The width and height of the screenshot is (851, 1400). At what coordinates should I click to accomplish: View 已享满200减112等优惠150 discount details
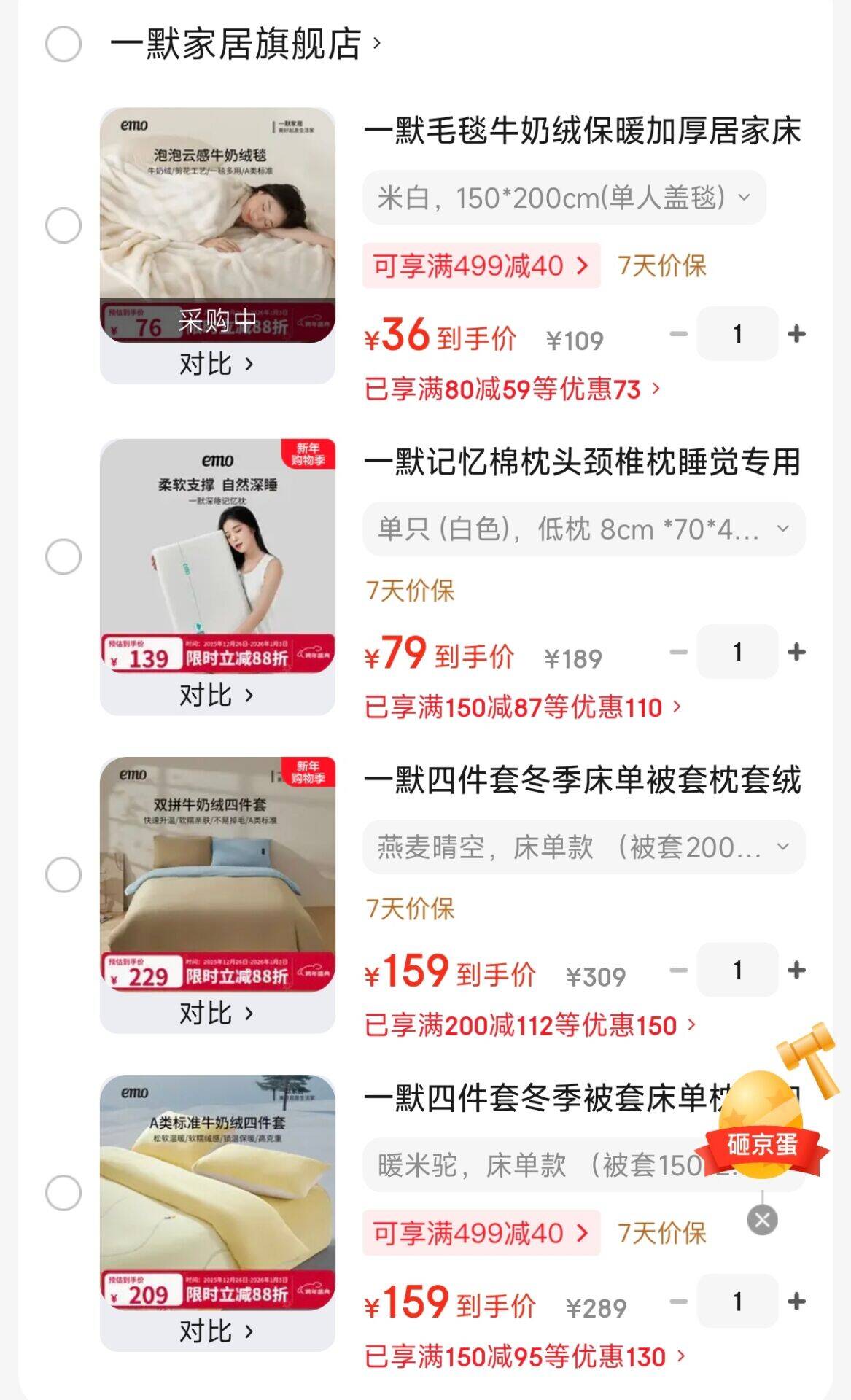(530, 1025)
